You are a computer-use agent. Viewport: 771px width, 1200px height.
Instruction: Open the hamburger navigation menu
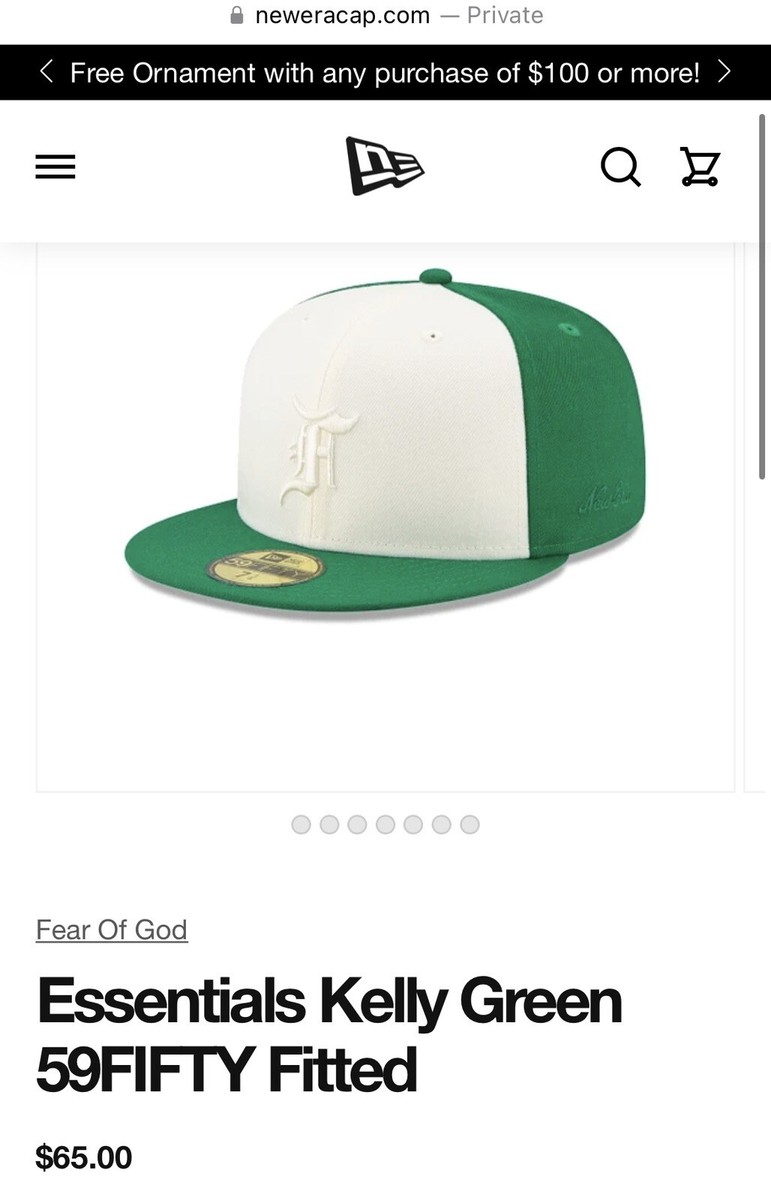55,167
